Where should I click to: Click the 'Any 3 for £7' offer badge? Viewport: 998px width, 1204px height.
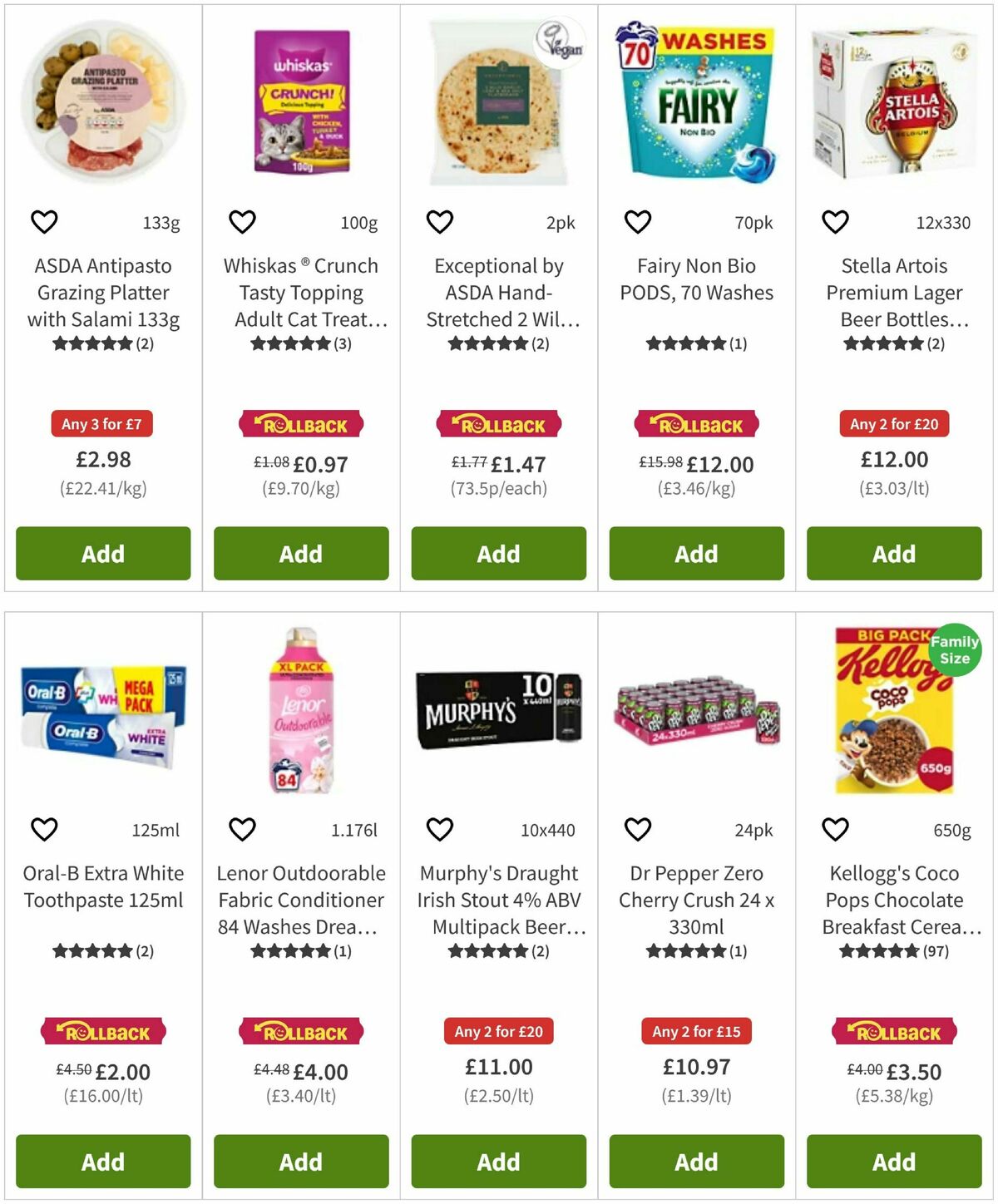tap(101, 423)
